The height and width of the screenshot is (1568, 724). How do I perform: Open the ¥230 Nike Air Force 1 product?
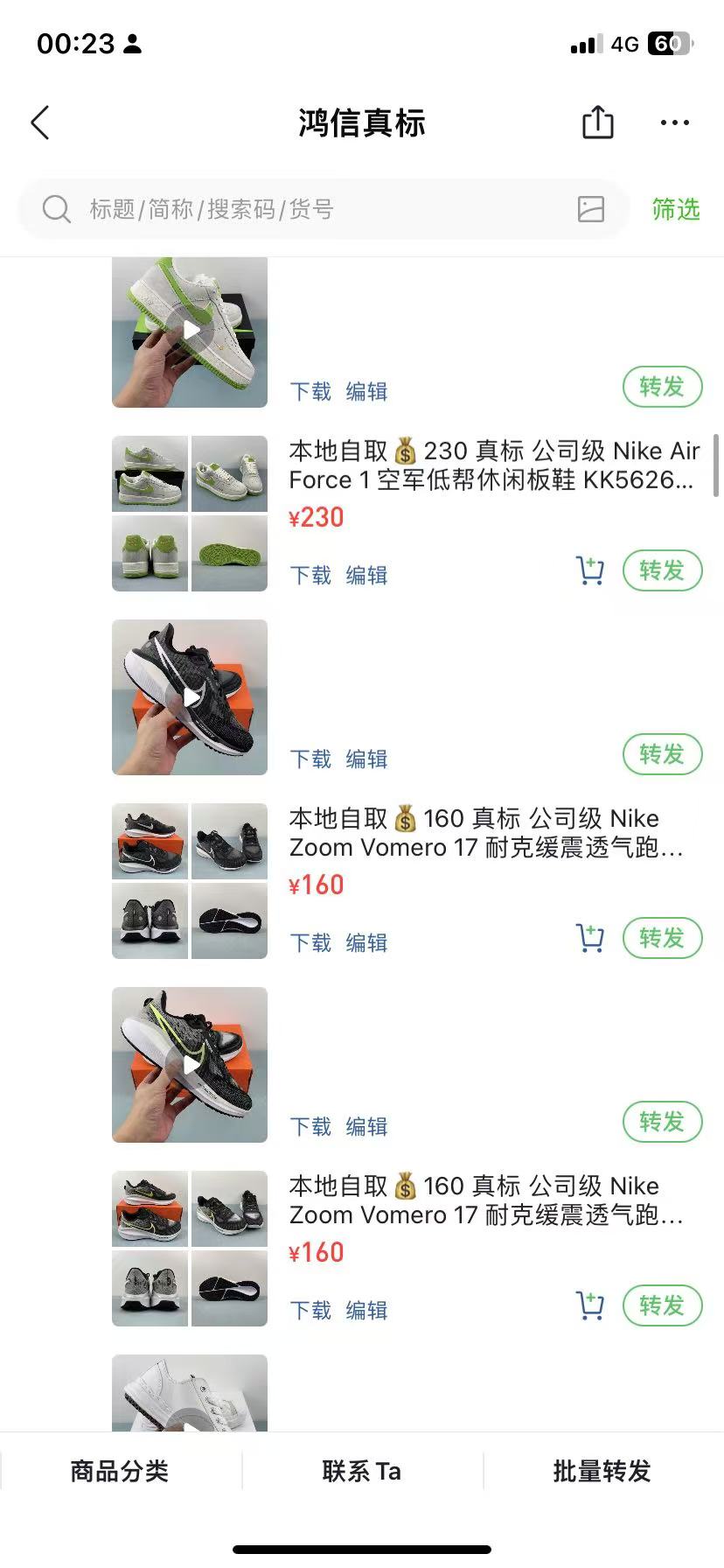coord(494,465)
